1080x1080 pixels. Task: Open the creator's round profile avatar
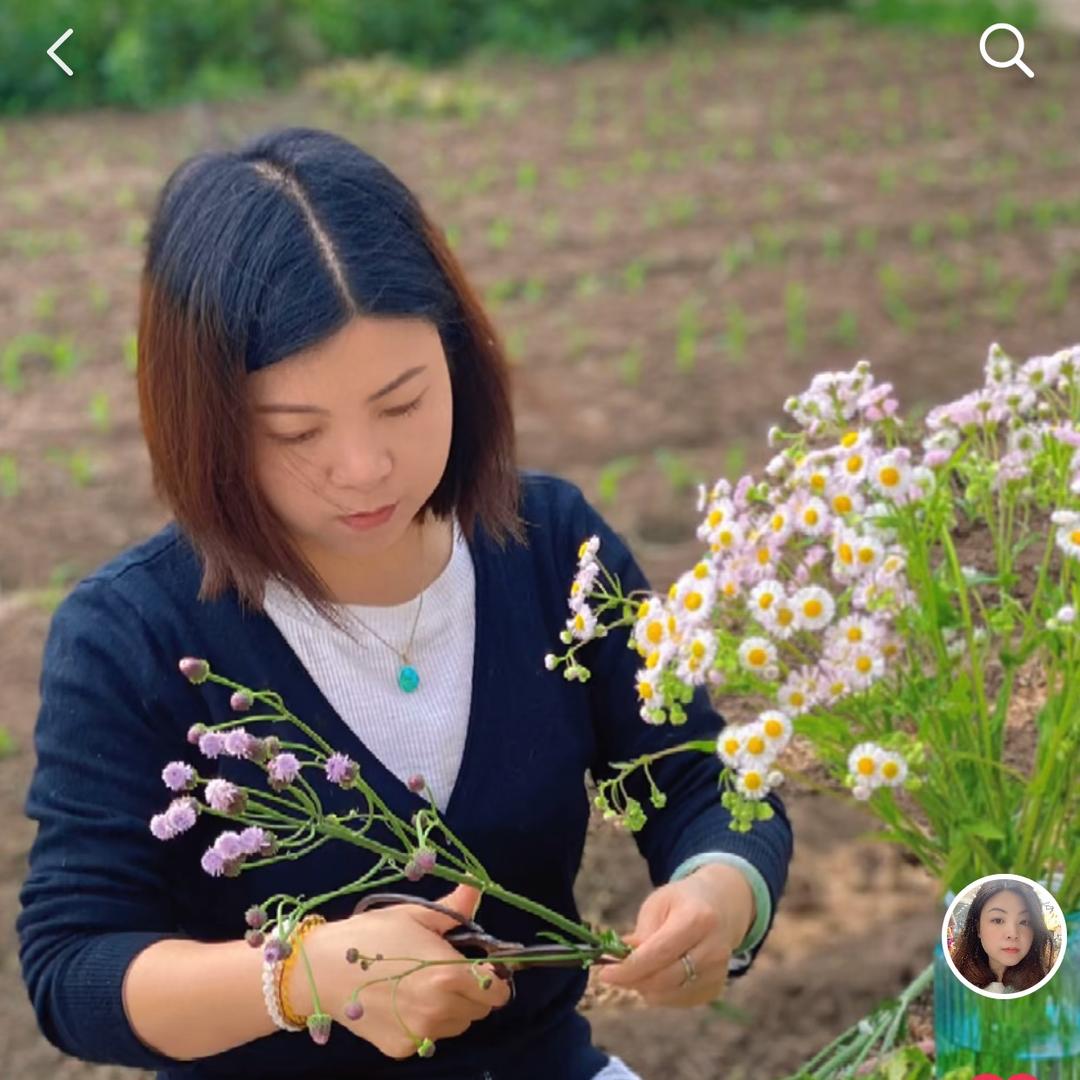(x=1004, y=936)
